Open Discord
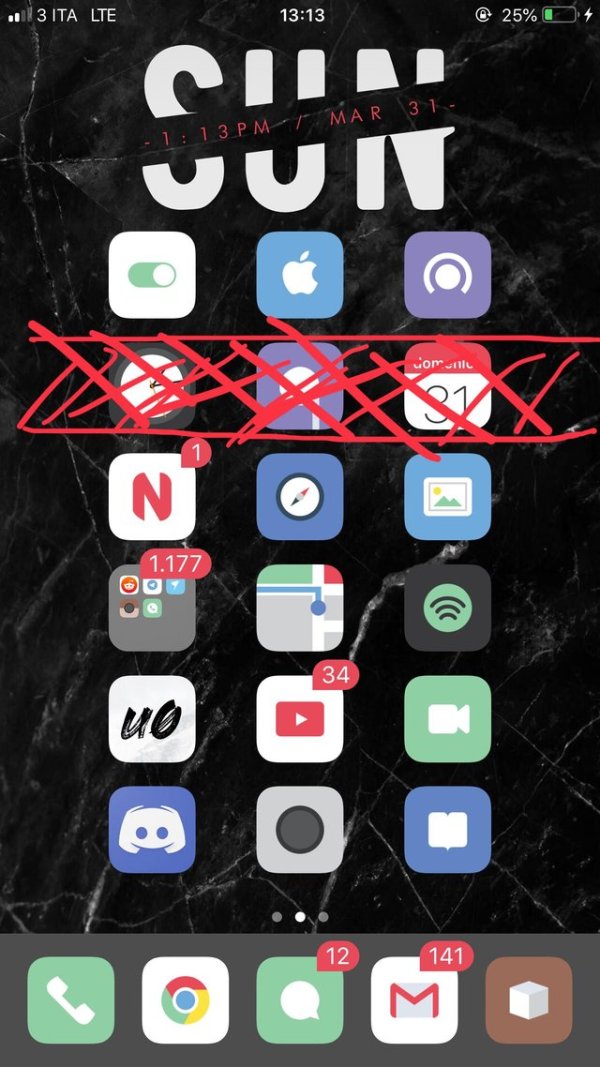Image resolution: width=600 pixels, height=1067 pixels. [x=152, y=830]
